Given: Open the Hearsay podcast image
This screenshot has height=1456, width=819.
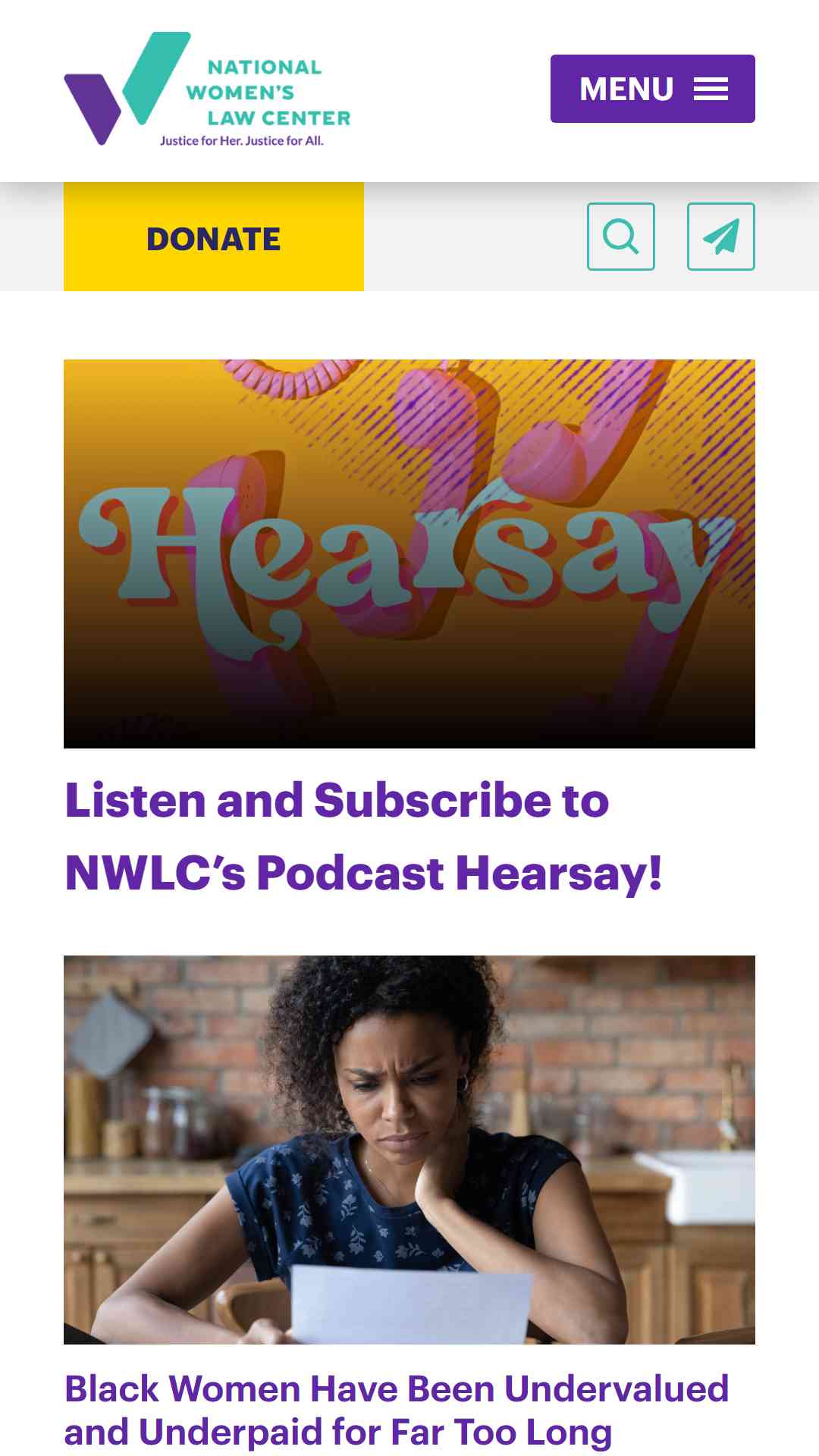Looking at the screenshot, I should [x=409, y=554].
